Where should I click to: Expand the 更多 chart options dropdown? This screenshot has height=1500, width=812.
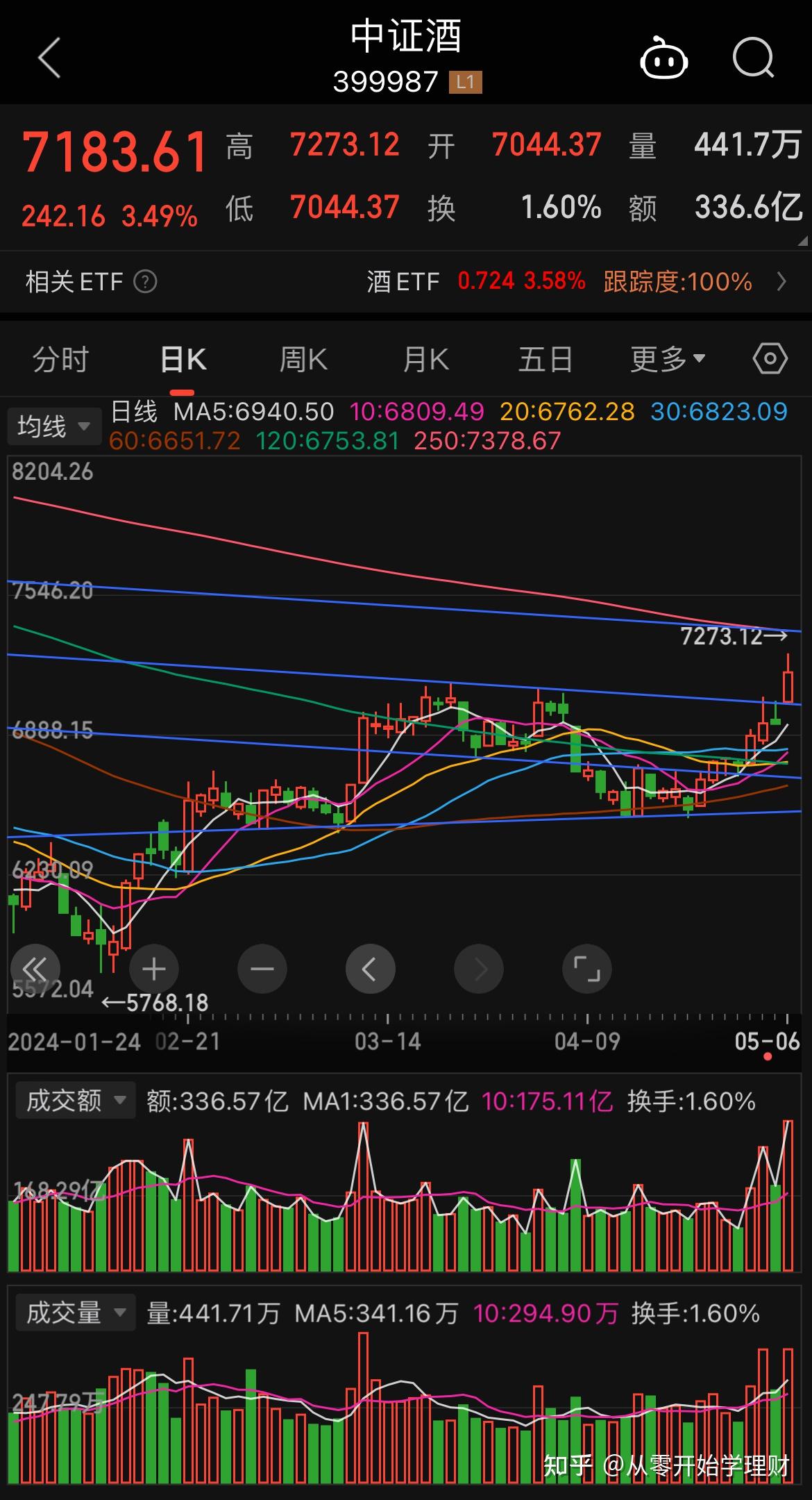coord(667,360)
